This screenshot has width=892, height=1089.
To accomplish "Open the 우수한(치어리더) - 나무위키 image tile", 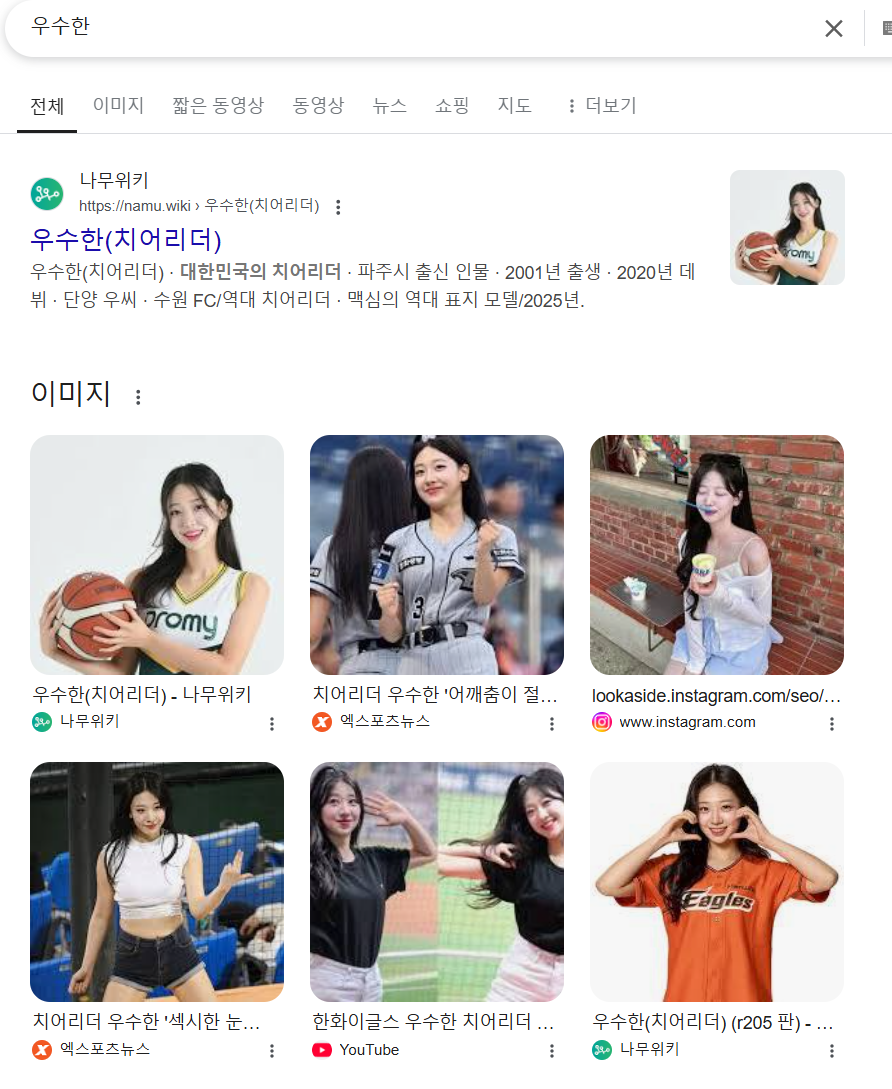I will tap(157, 555).
